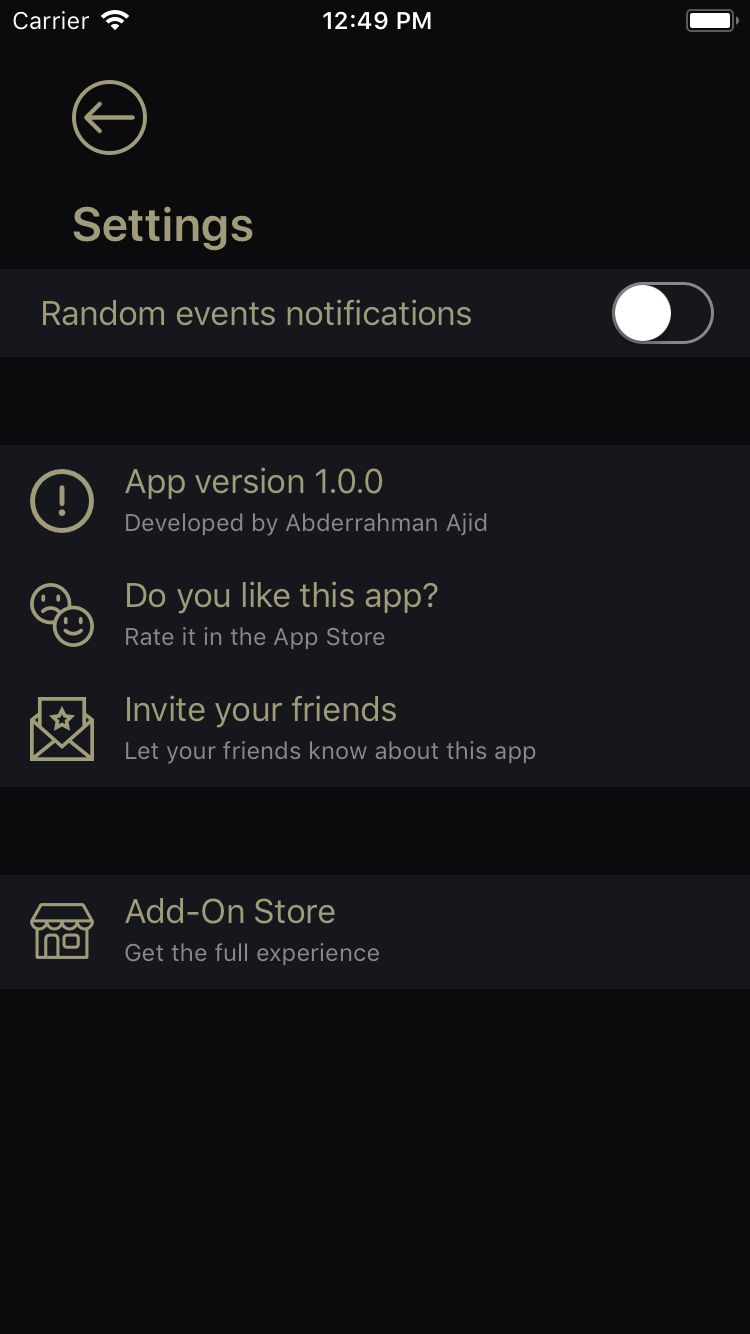This screenshot has height=1334, width=750.
Task: Select Invite your friends
Action: [374, 729]
